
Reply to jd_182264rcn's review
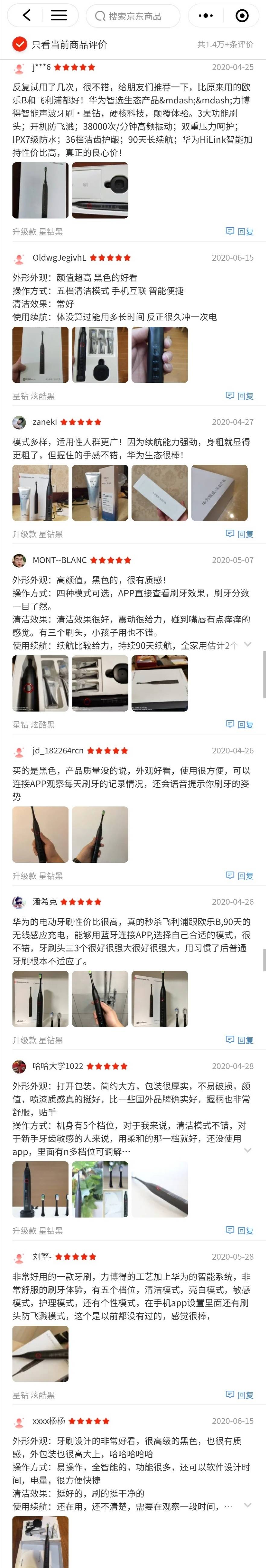tap(240, 875)
